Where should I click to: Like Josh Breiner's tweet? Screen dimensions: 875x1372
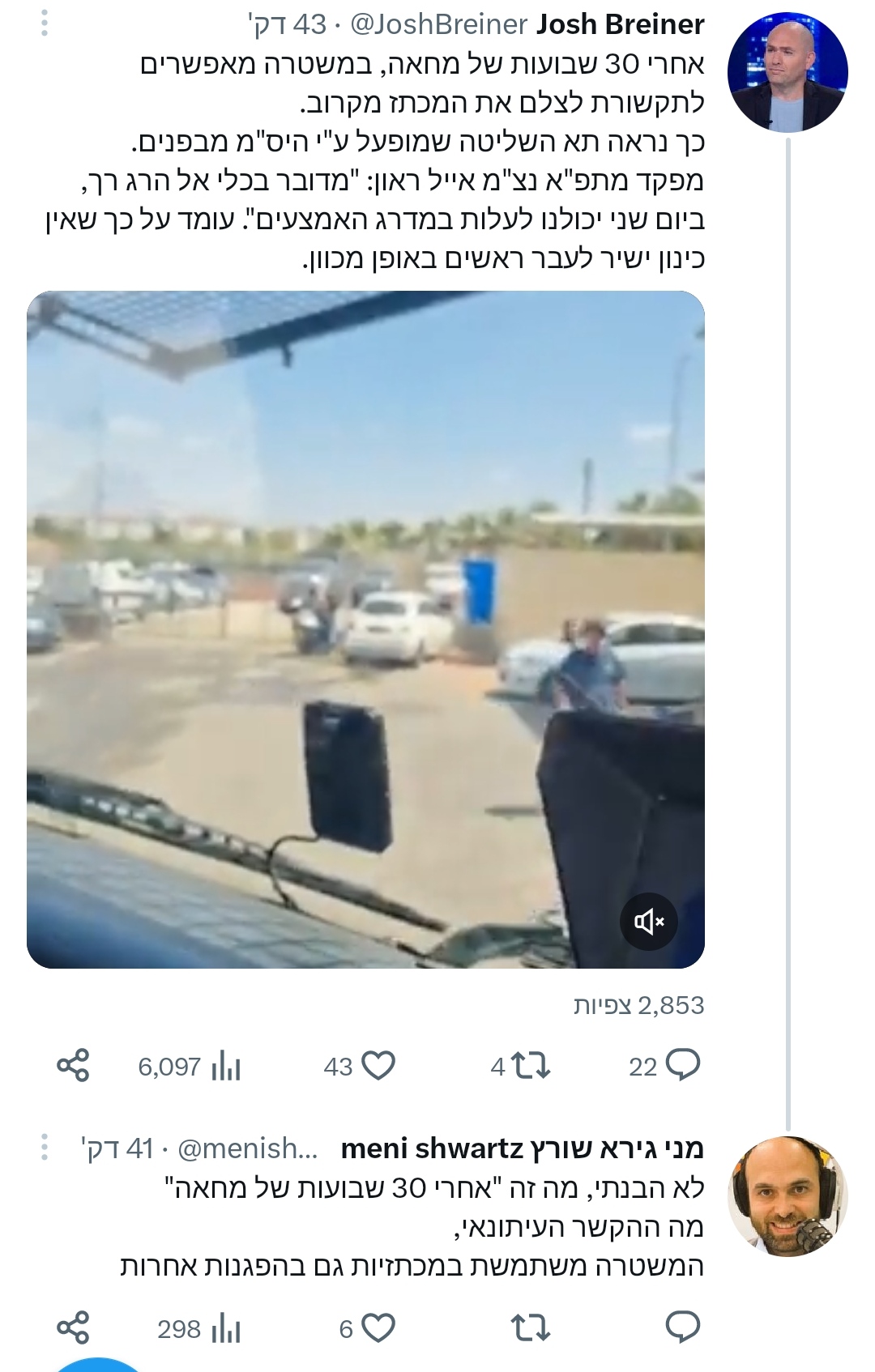click(378, 1065)
